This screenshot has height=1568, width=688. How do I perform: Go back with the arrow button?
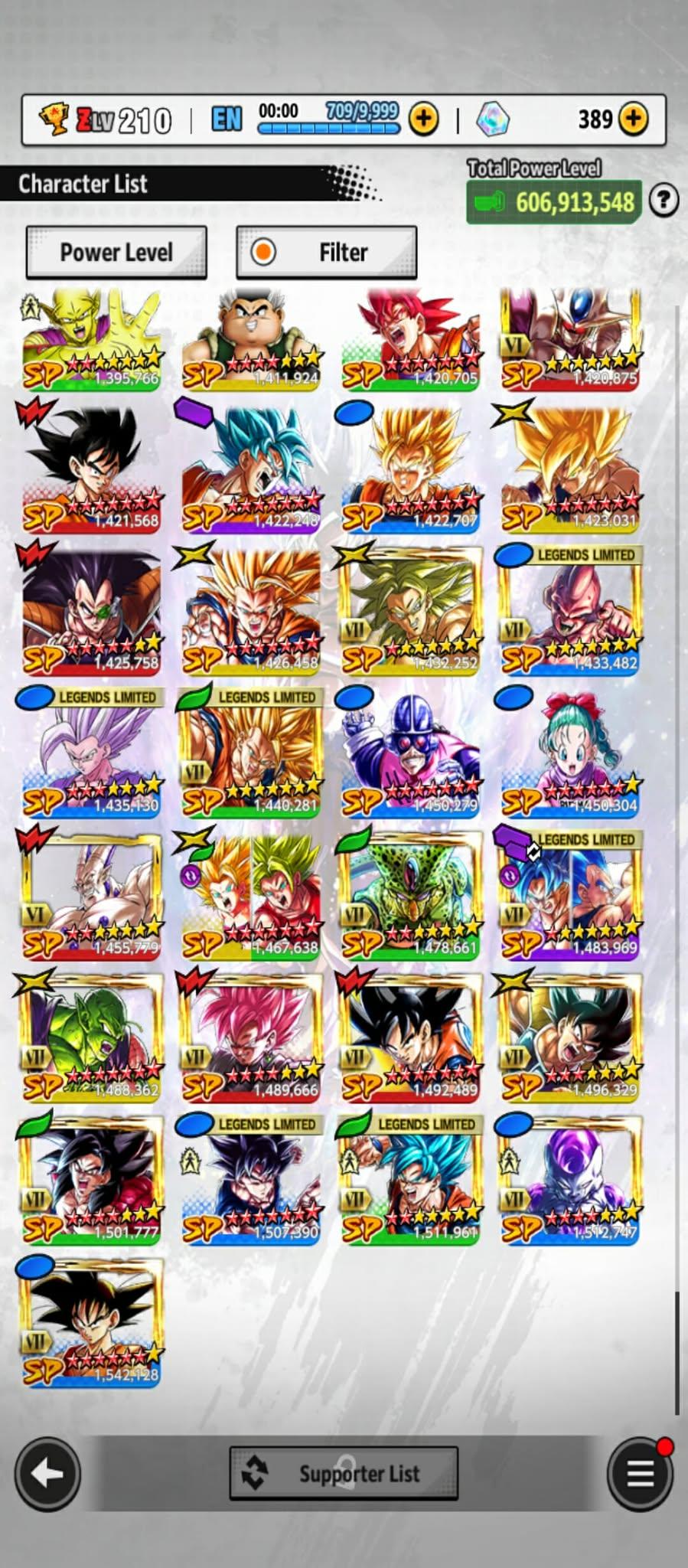[x=47, y=1472]
